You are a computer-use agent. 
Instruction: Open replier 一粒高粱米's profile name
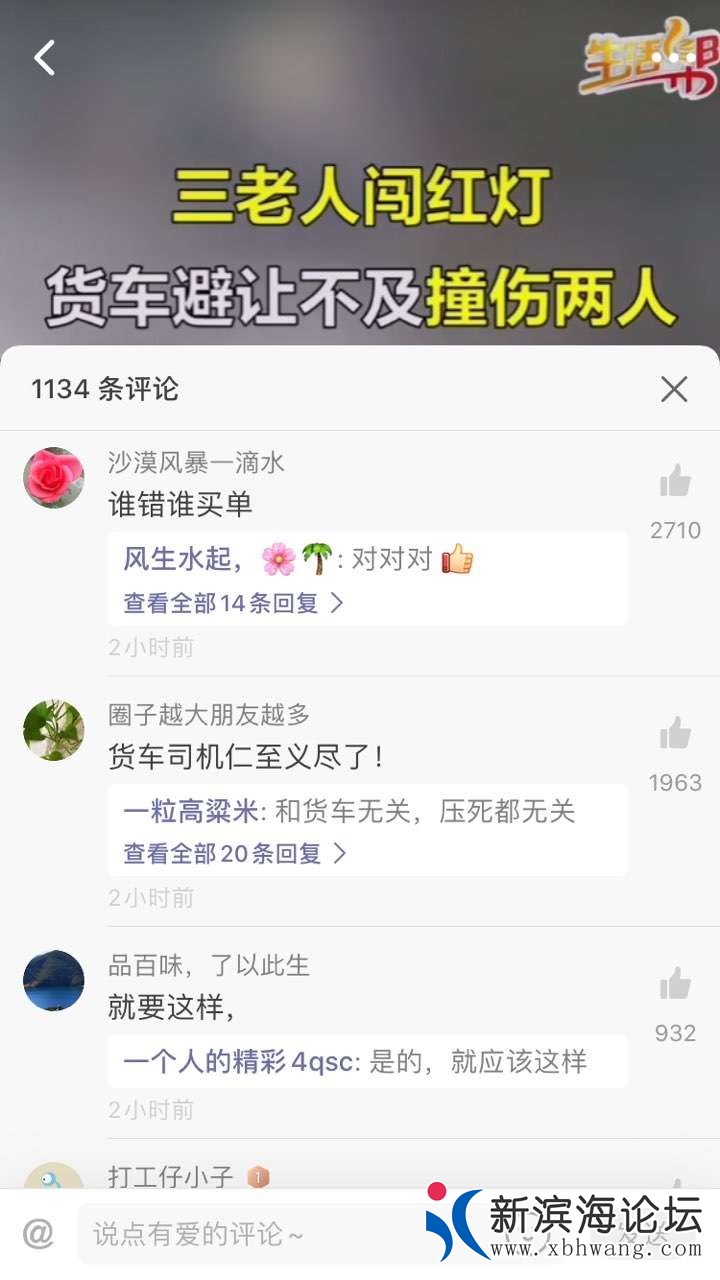pyautogui.click(x=190, y=811)
